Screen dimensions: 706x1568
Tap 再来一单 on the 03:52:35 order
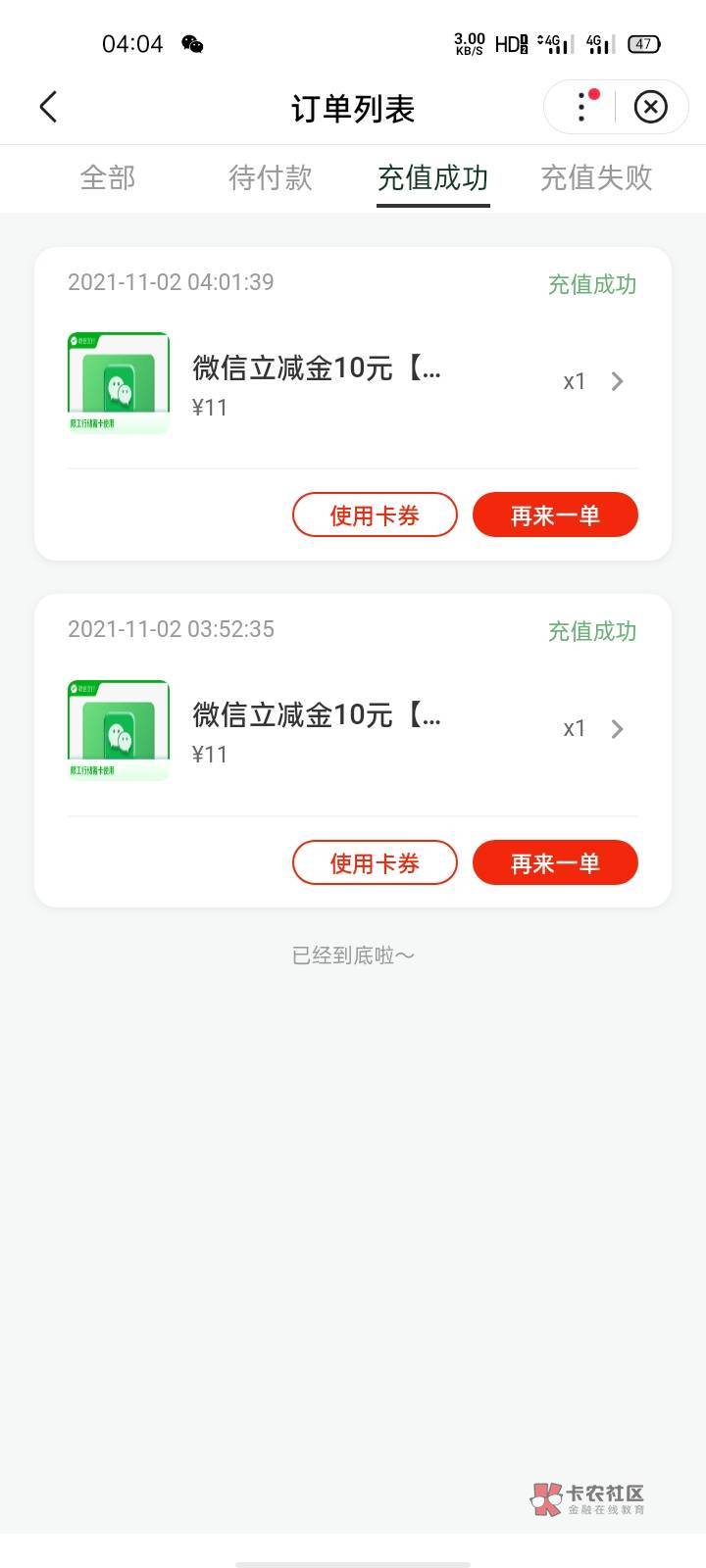[x=555, y=862]
